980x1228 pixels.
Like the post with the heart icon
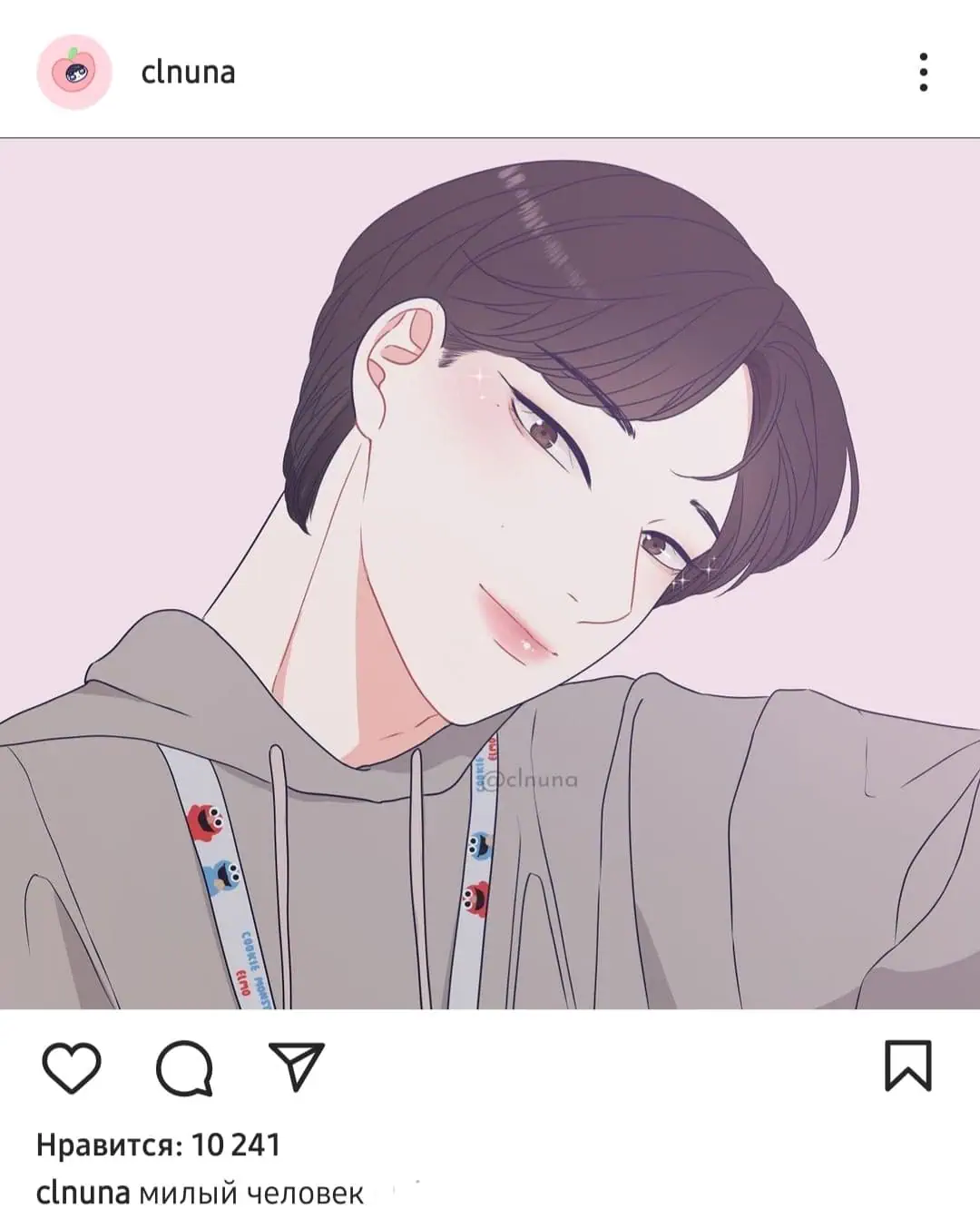coord(72,1067)
